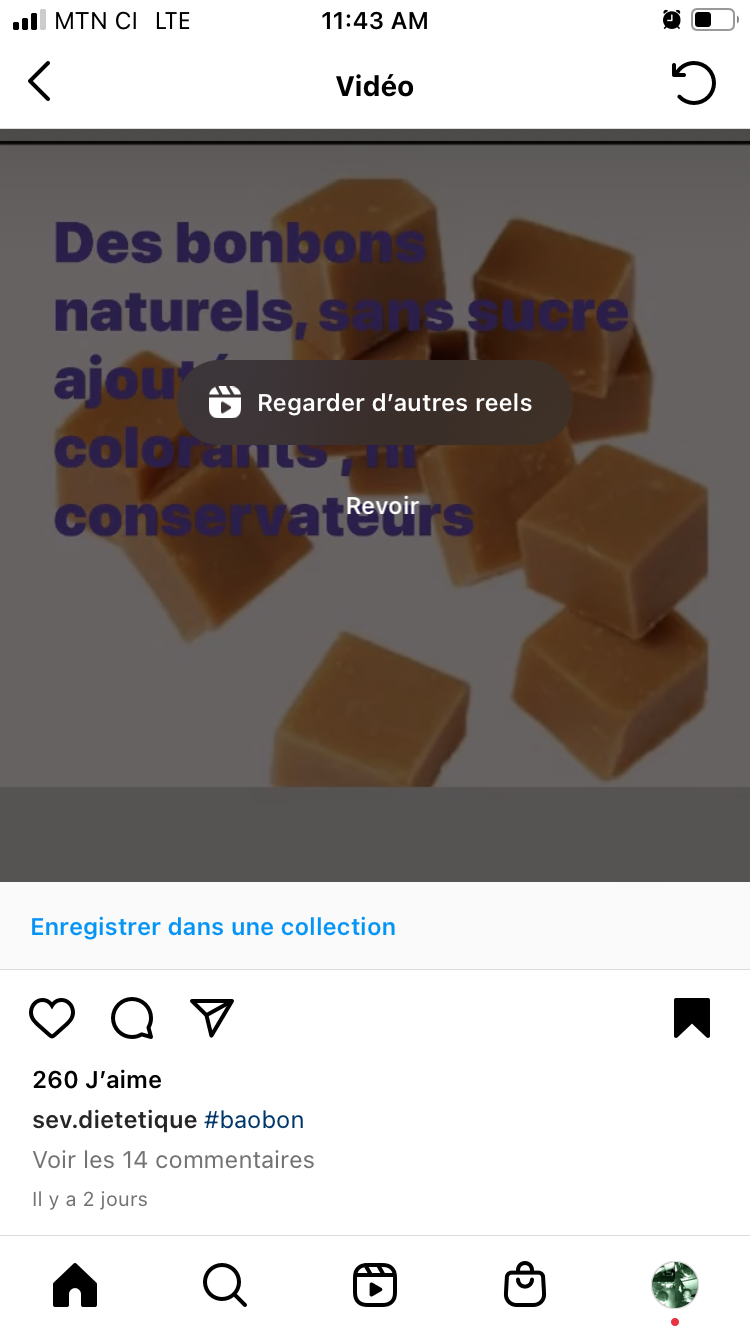This screenshot has height=1334, width=750.
Task: Tap the refresh icon in the header
Action: tap(693, 83)
